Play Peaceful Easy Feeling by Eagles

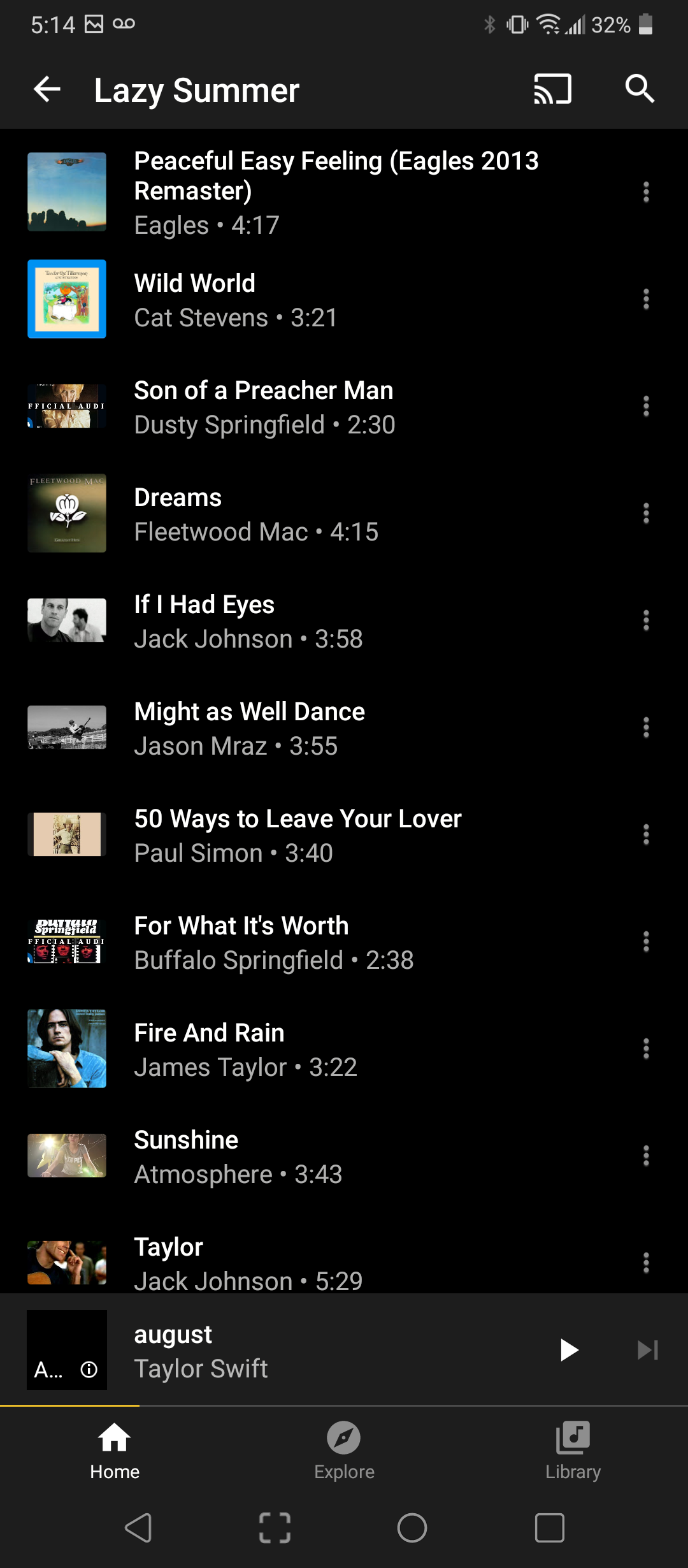click(336, 191)
